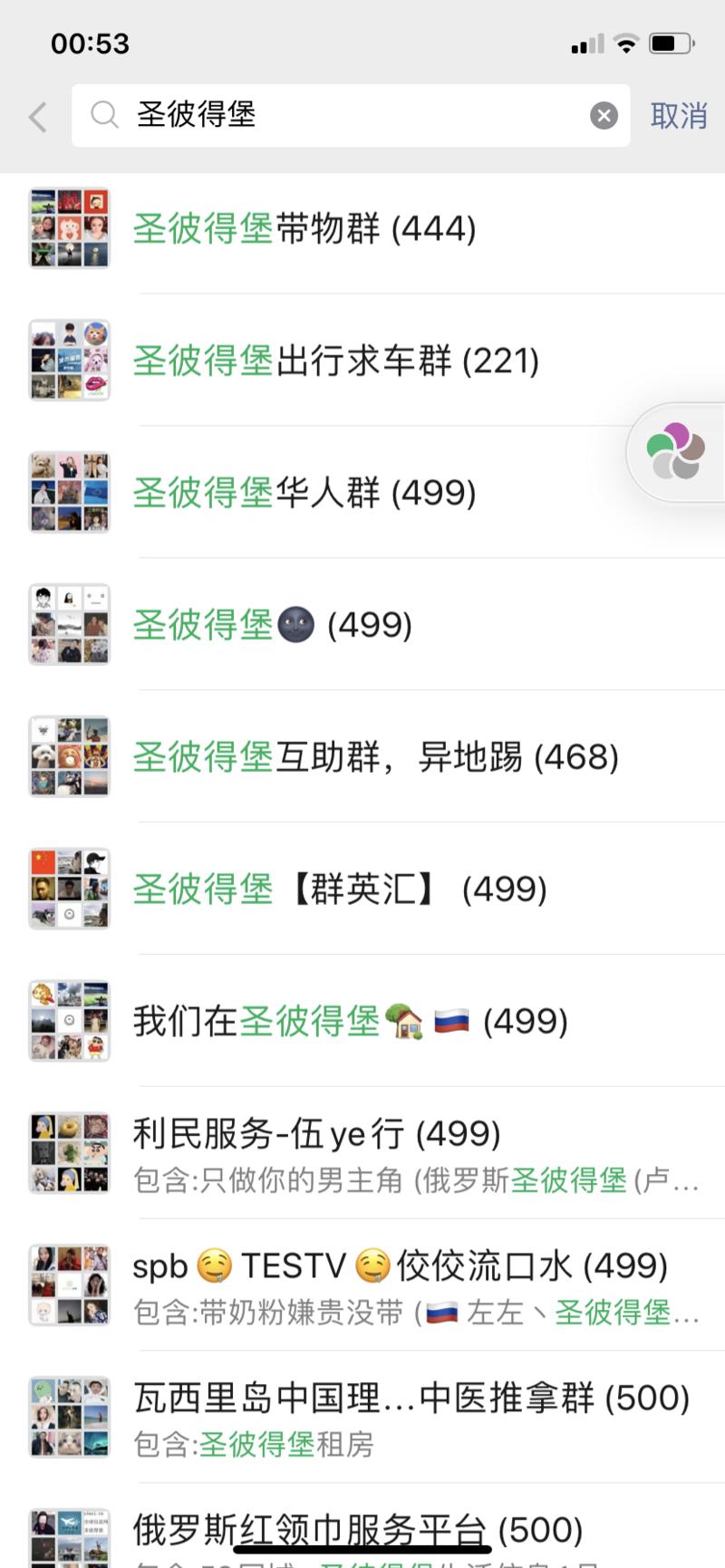This screenshot has height=1568, width=725.
Task: Open the 我们在圣彼得堡 group chat
Action: 351,1020
